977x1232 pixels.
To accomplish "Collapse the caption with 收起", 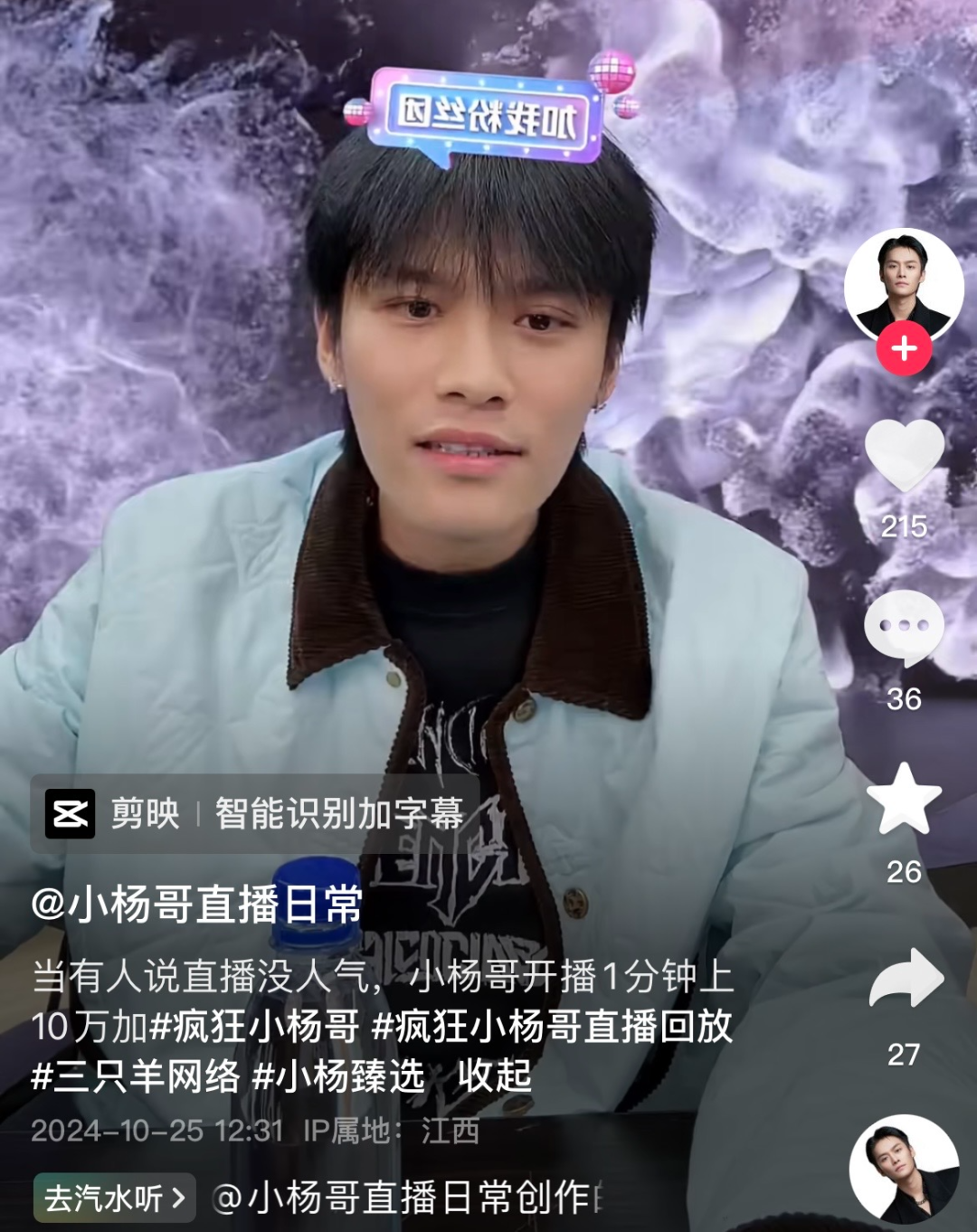I will click(x=494, y=1076).
